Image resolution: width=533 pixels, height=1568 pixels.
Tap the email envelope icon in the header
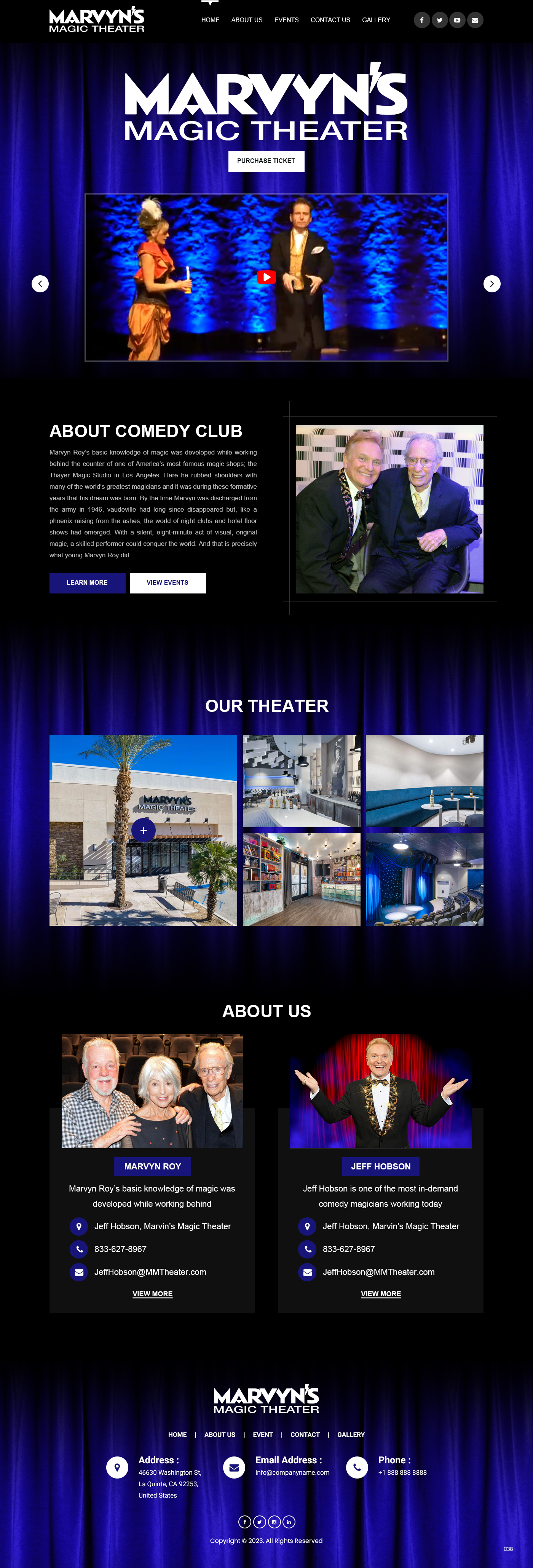pyautogui.click(x=475, y=20)
